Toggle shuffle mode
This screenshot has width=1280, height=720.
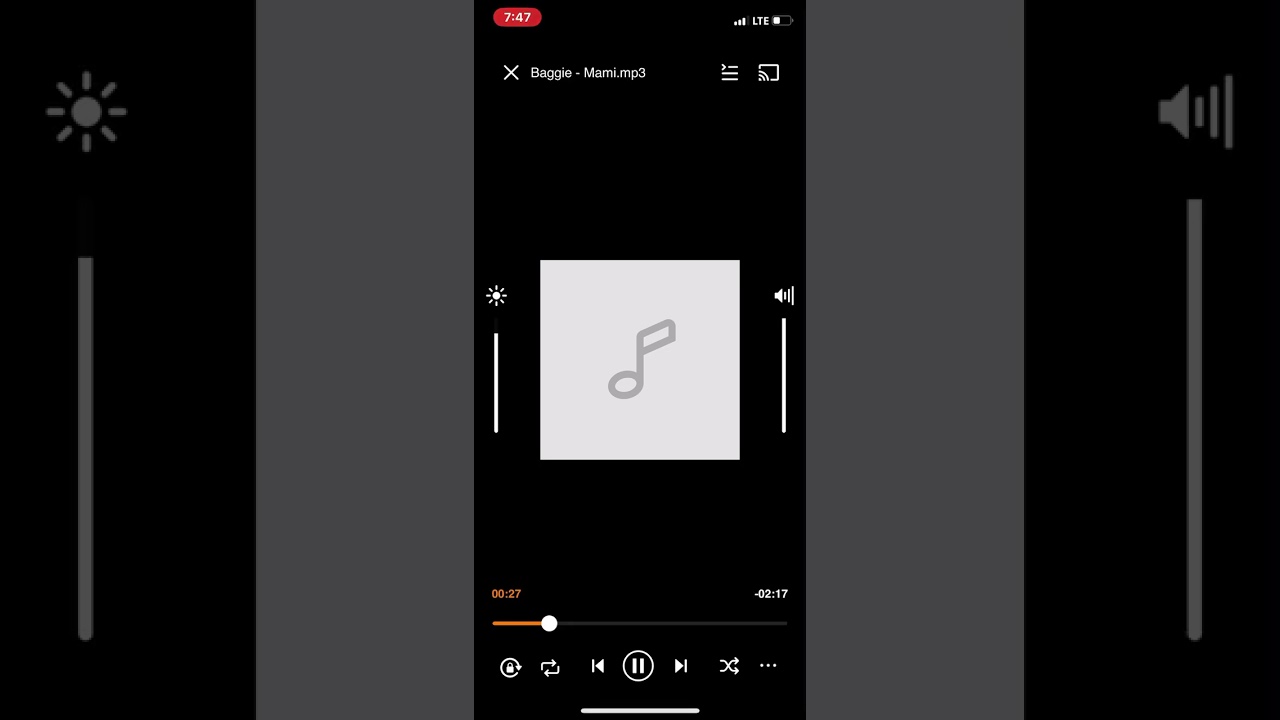(x=729, y=666)
